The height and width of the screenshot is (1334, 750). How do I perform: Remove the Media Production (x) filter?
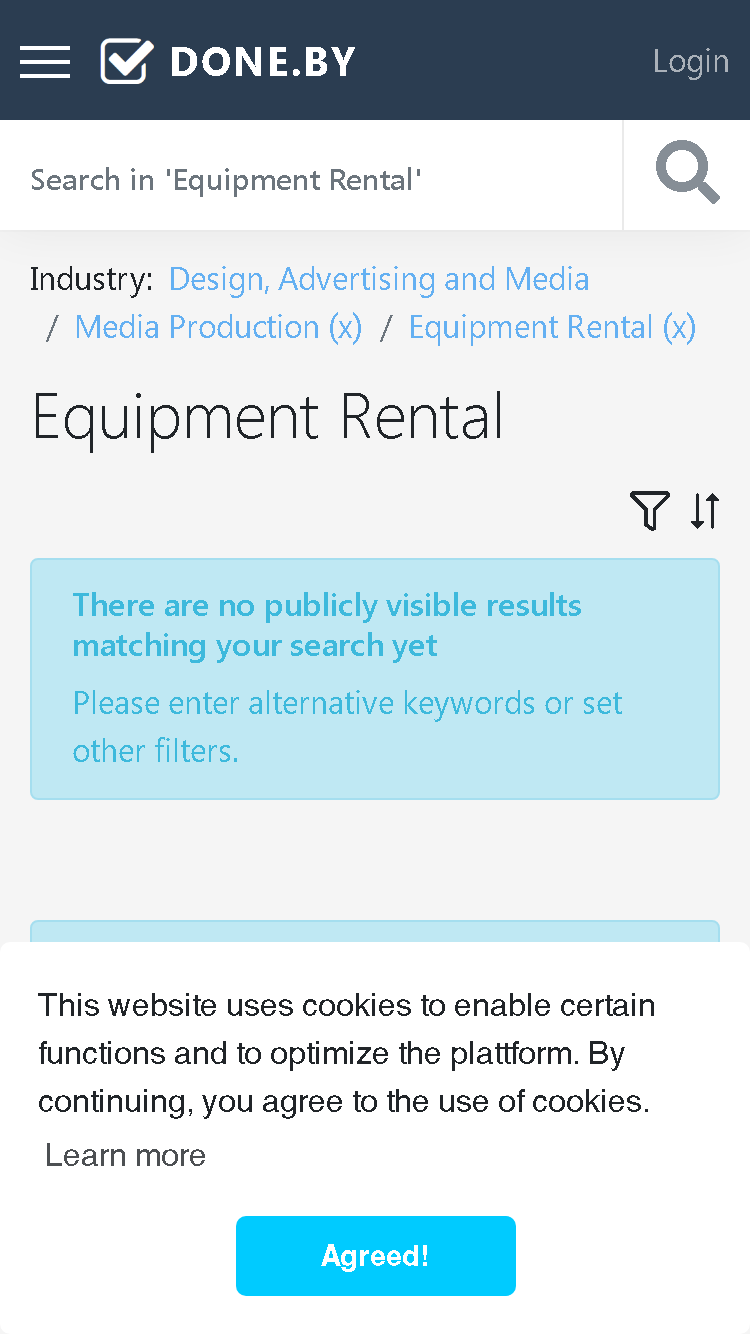click(x=218, y=327)
